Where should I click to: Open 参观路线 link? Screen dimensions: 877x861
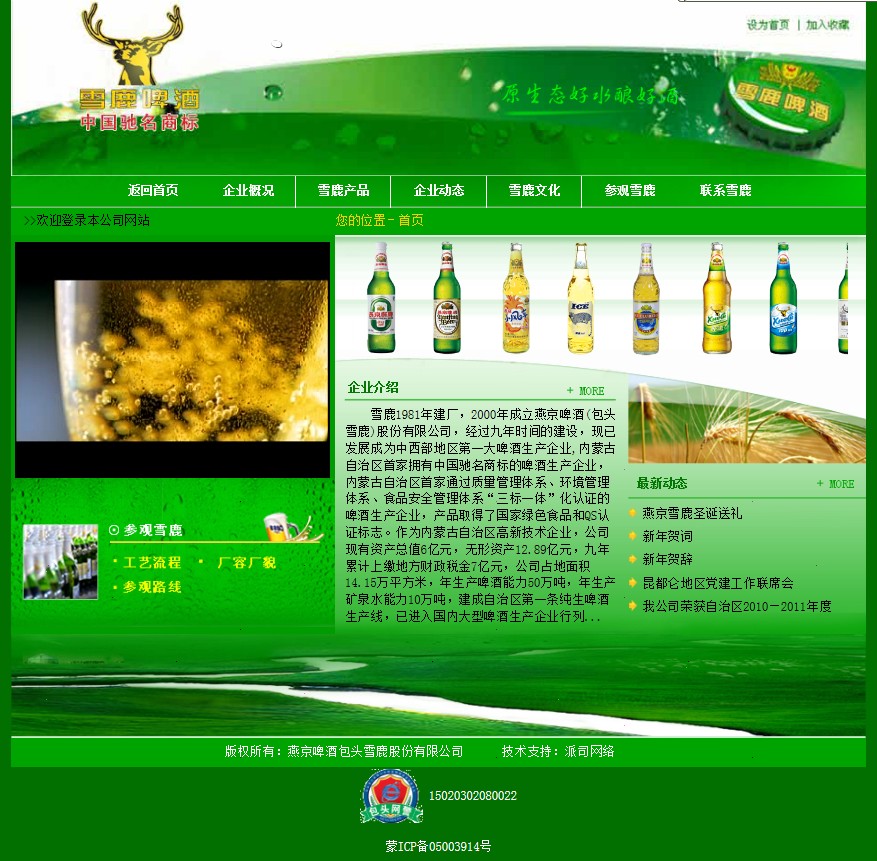[x=152, y=587]
